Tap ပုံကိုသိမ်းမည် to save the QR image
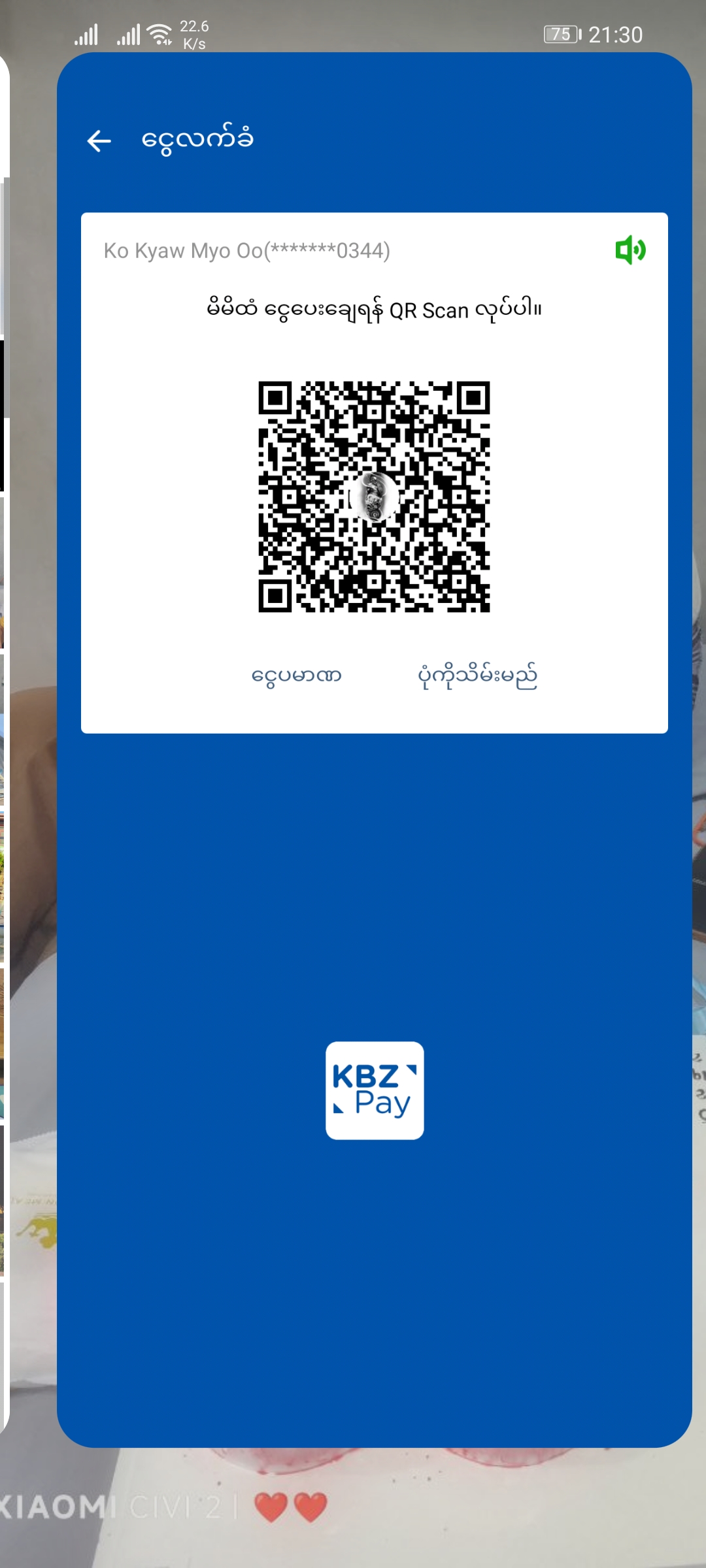Screen dimensions: 706x1568 coord(477,676)
